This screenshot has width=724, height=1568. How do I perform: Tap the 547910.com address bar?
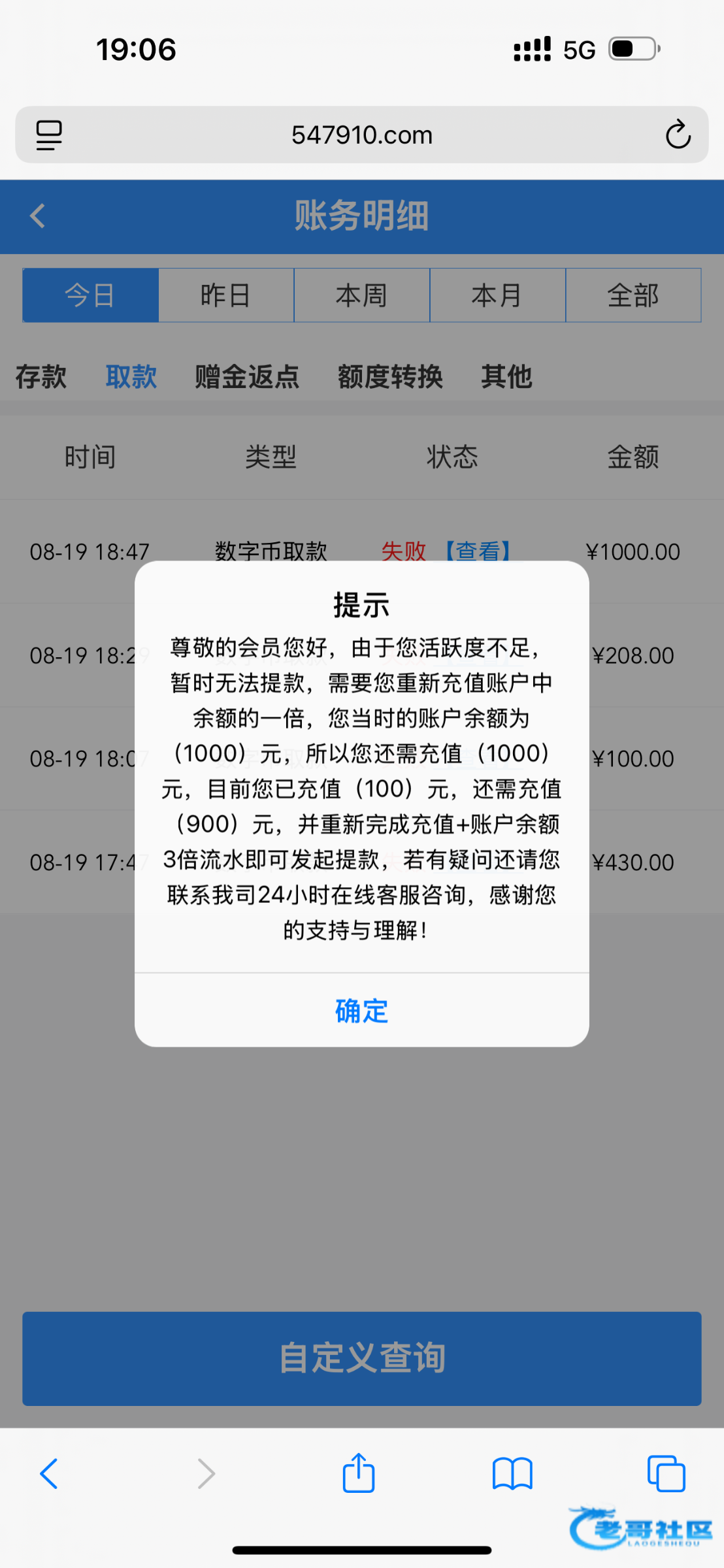[x=362, y=135]
